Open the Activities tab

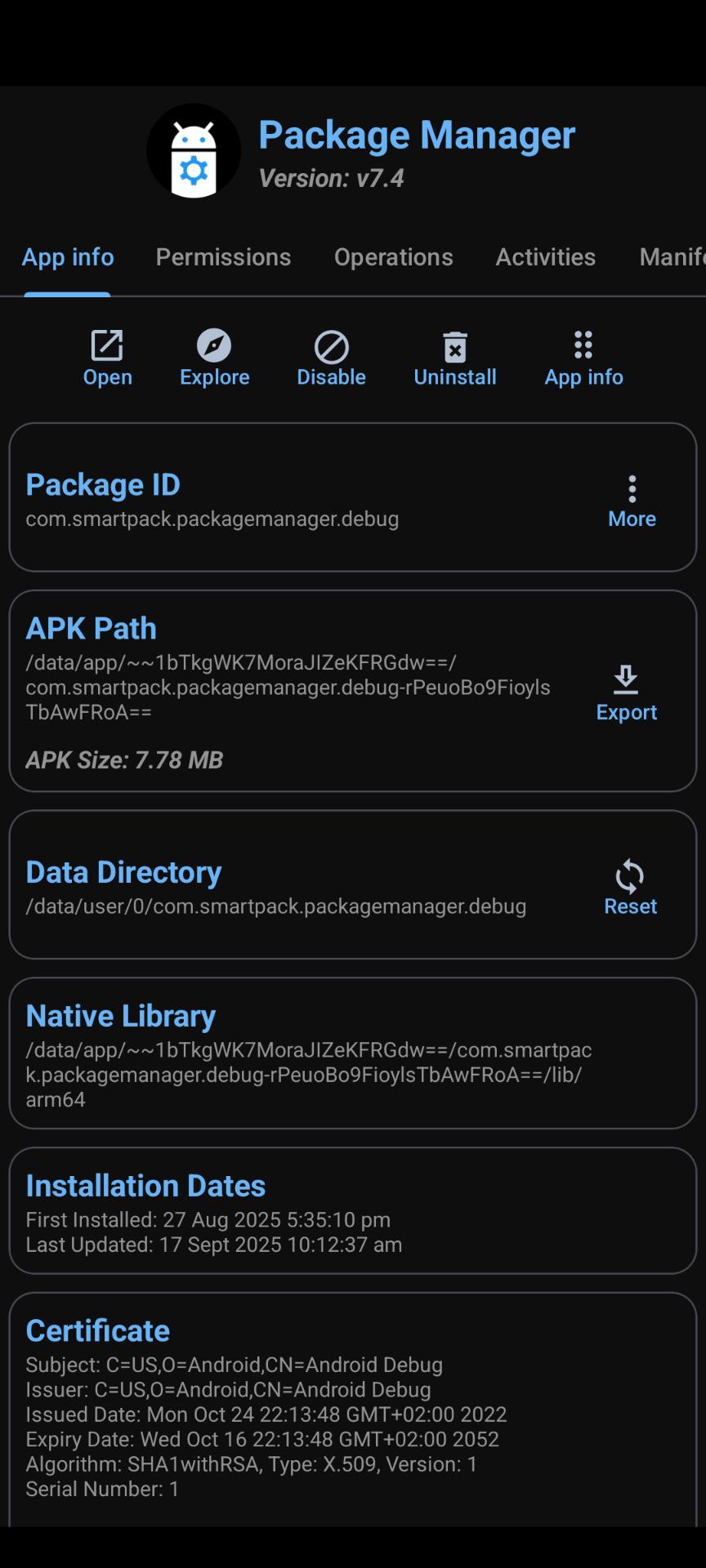[545, 257]
